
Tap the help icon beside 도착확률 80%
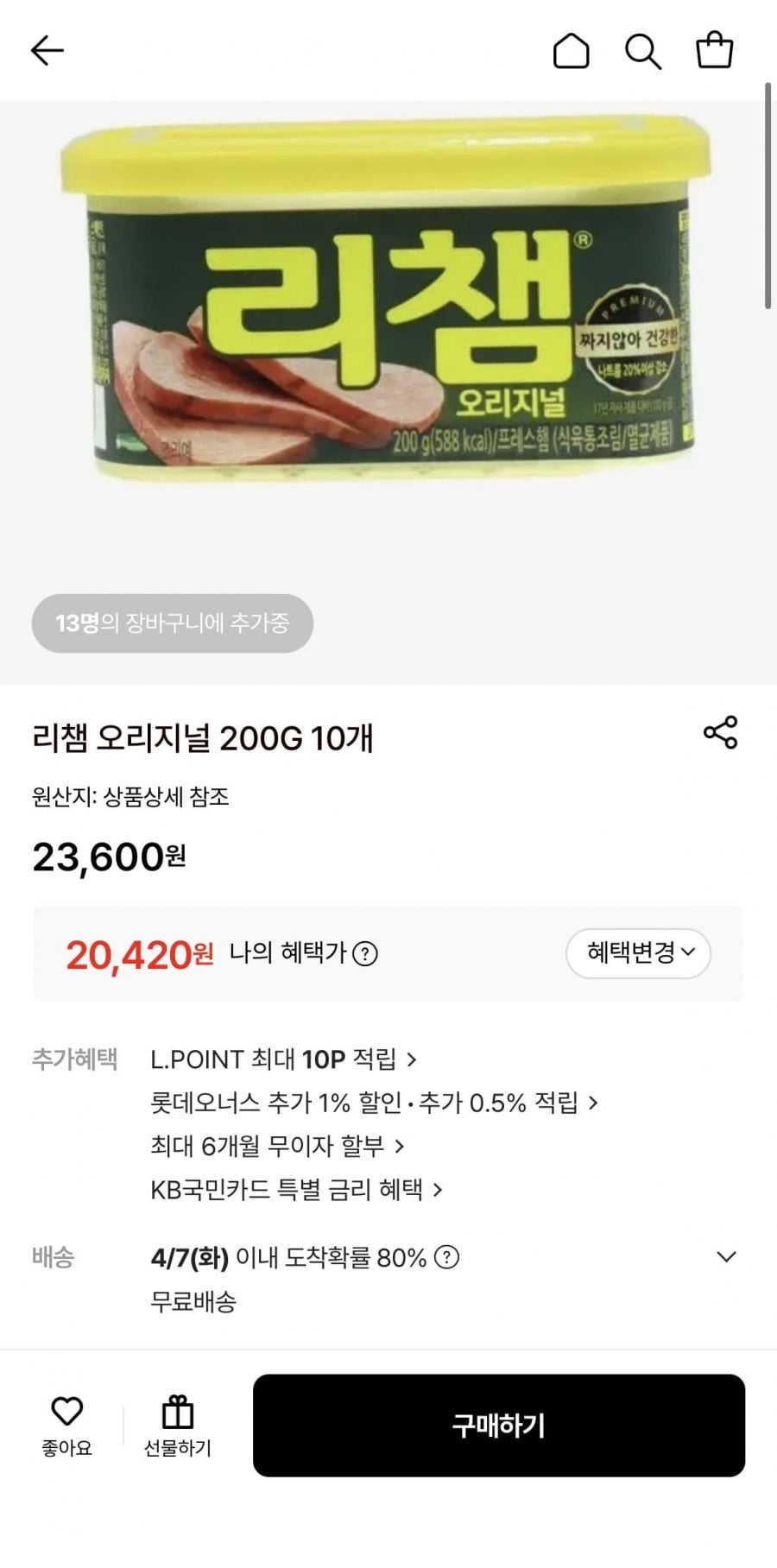point(446,1257)
